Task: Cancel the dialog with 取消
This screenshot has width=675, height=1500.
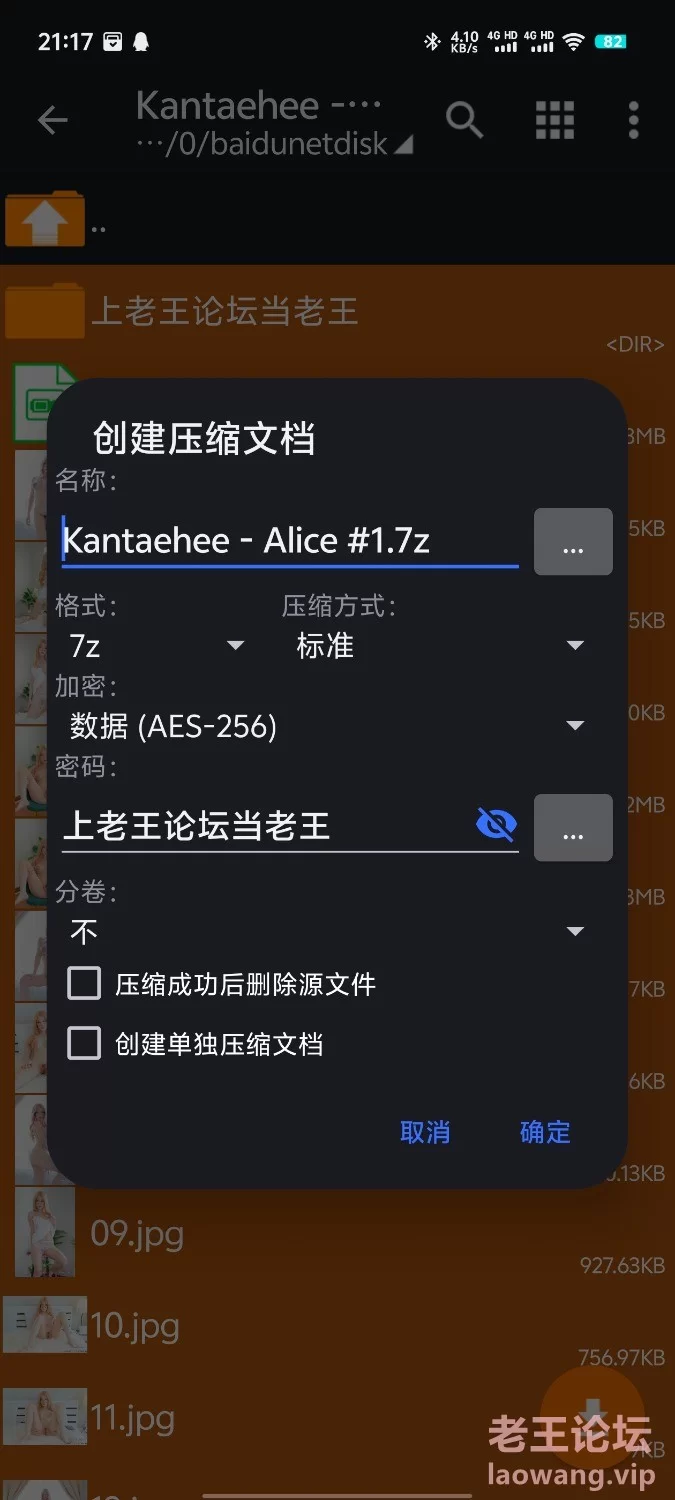Action: [x=425, y=1132]
